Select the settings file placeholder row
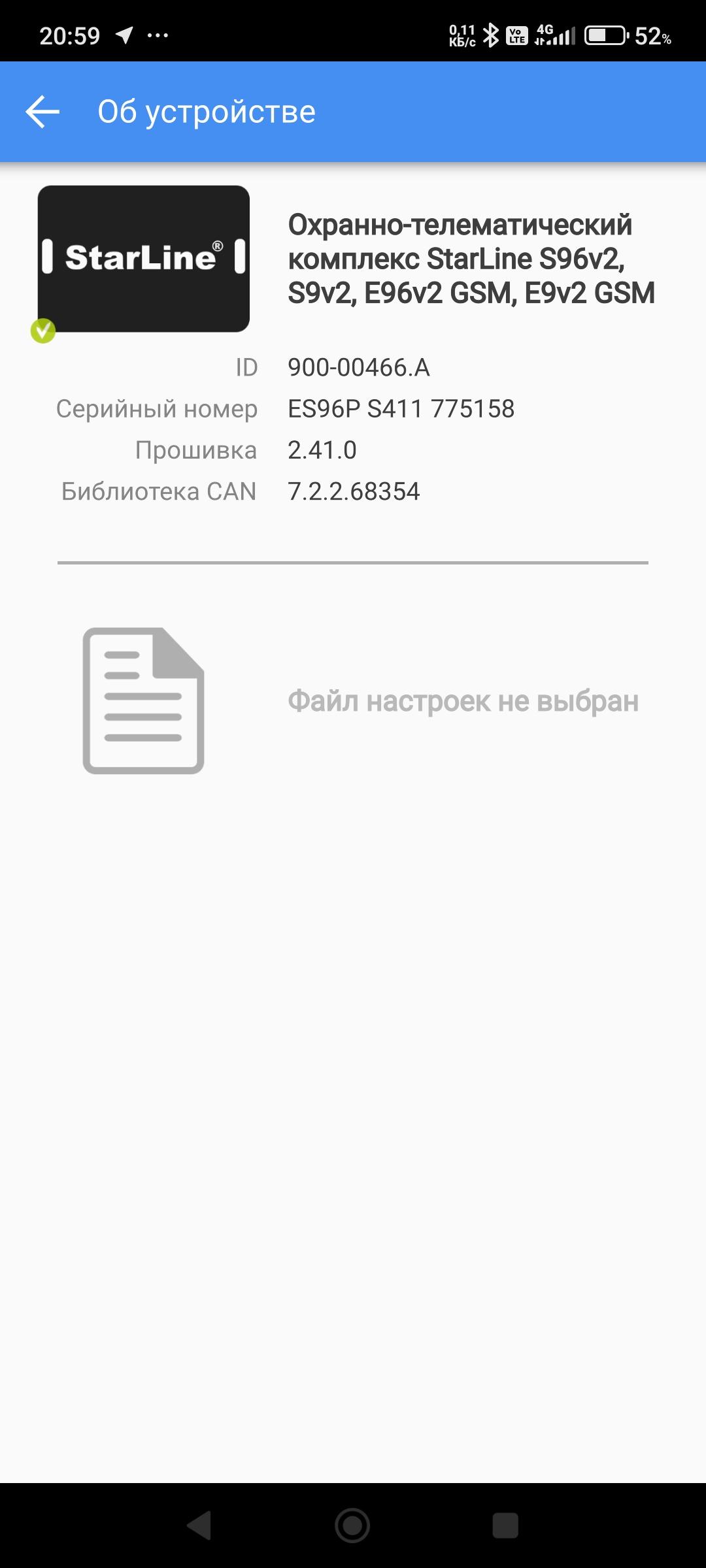The height and width of the screenshot is (1568, 706). click(353, 701)
